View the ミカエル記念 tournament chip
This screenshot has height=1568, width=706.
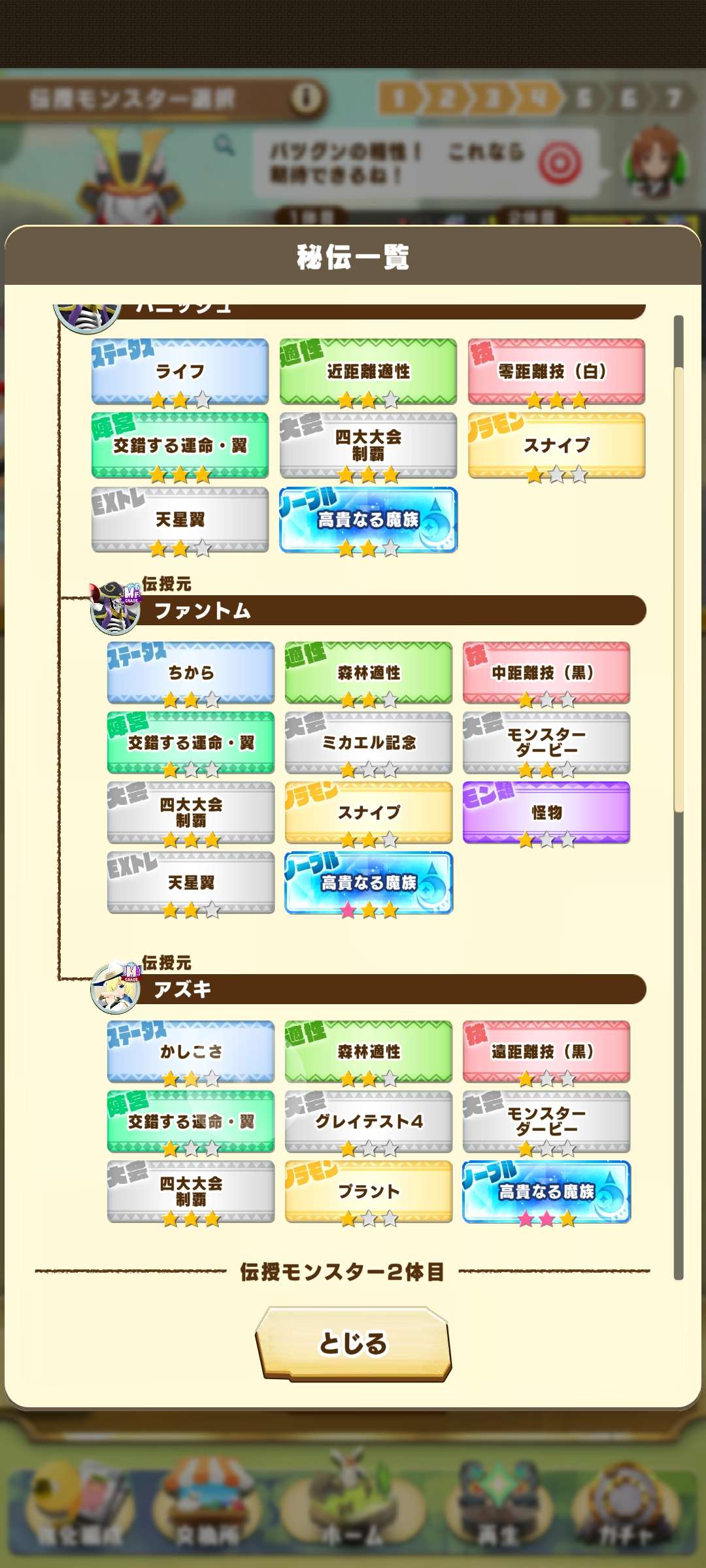pyautogui.click(x=369, y=743)
